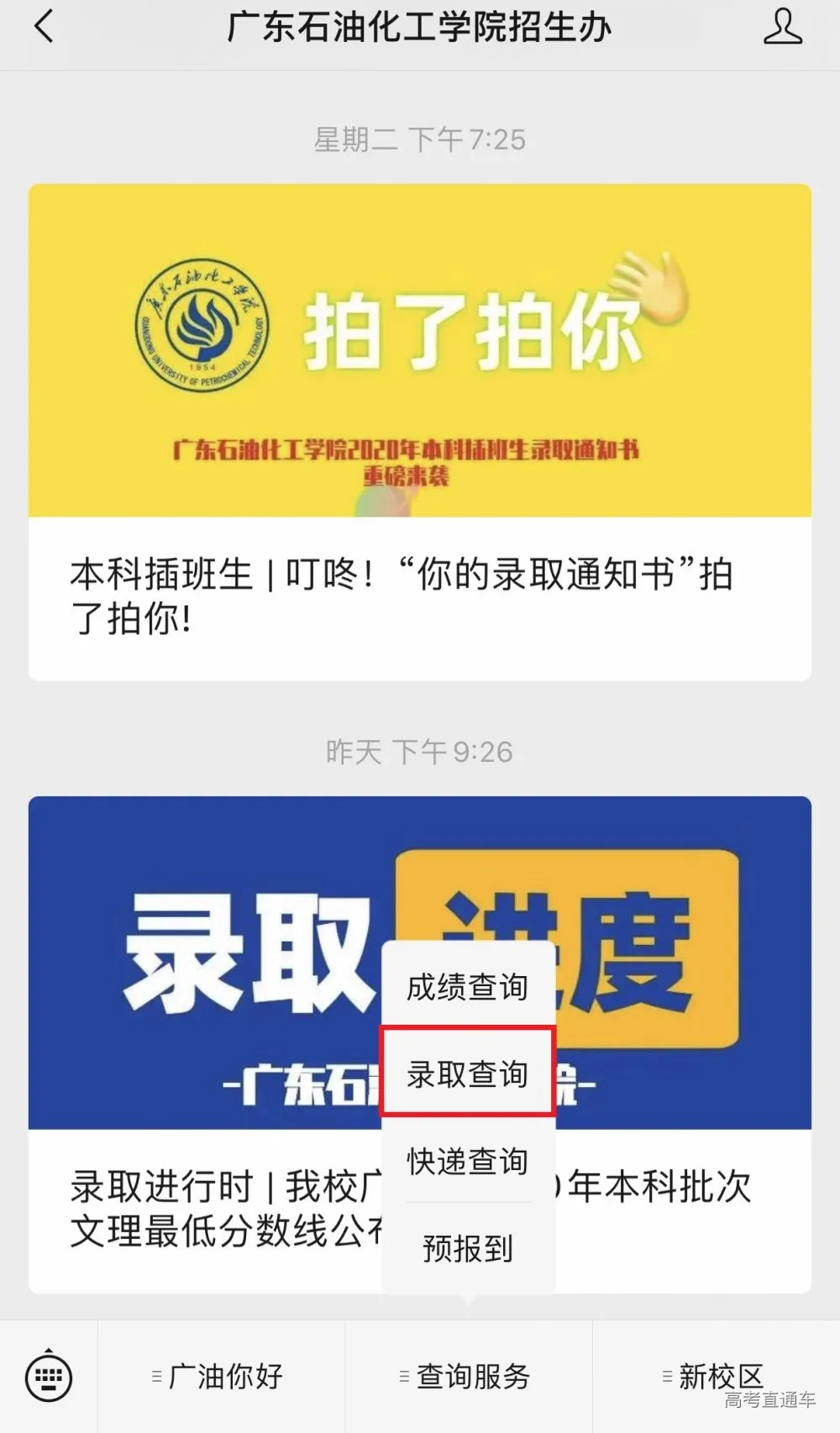Select 成绩查询 in the popup menu
The width and height of the screenshot is (840, 1433).
467,987
